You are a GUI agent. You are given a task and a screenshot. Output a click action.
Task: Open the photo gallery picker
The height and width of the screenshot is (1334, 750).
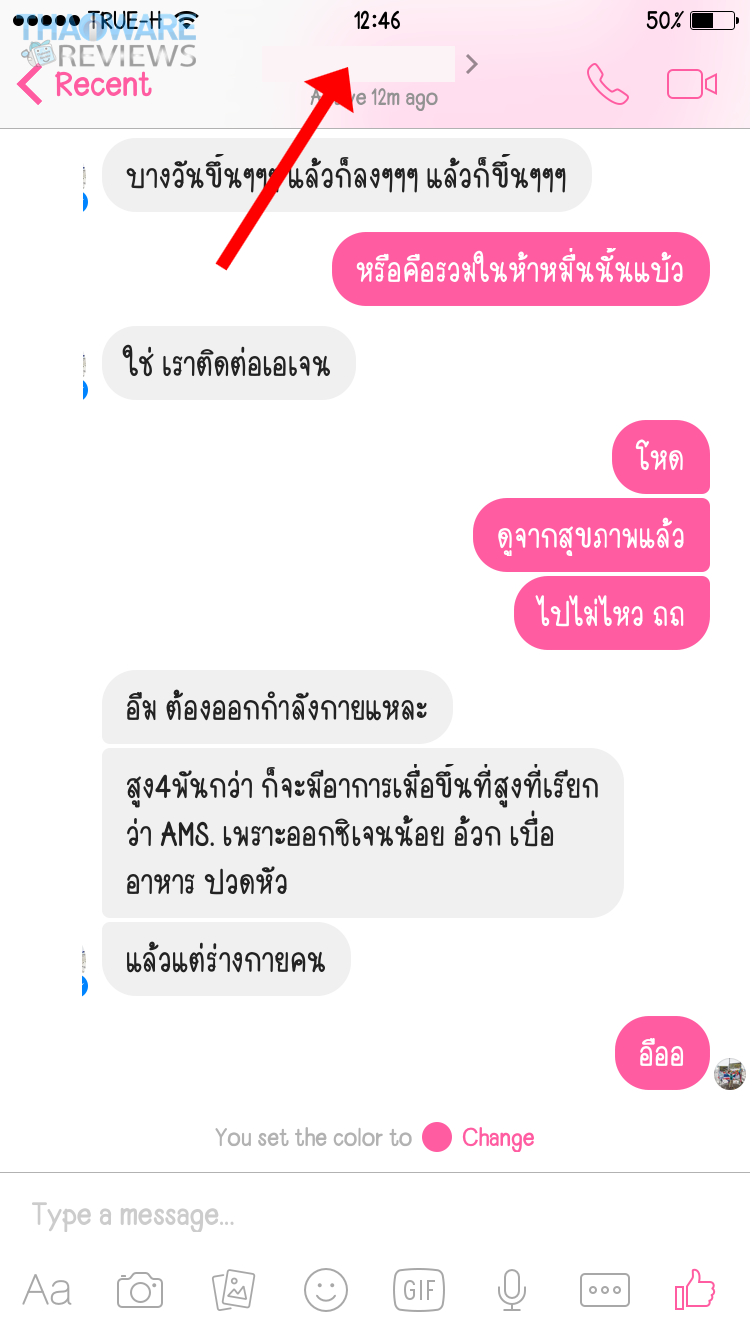tap(233, 1290)
